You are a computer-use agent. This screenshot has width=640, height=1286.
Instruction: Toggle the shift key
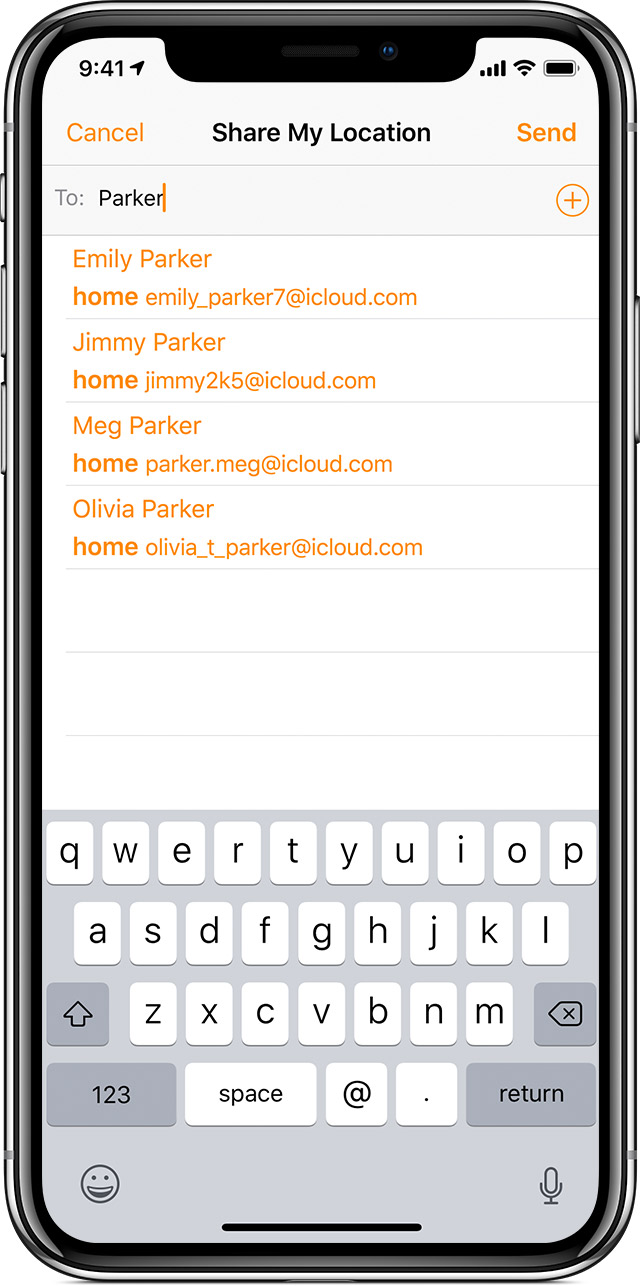coord(78,1014)
